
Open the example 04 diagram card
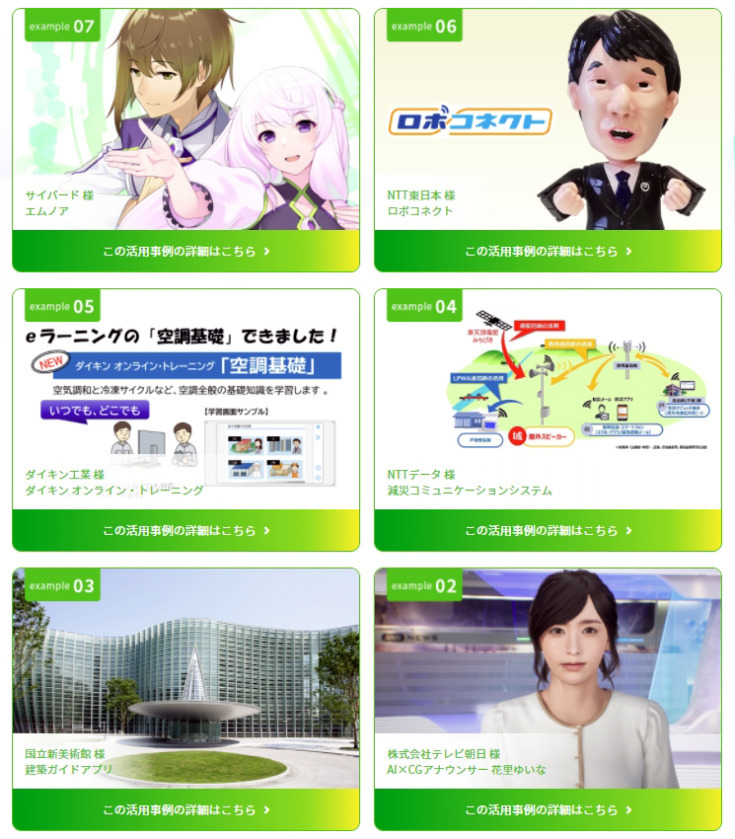[x=548, y=400]
